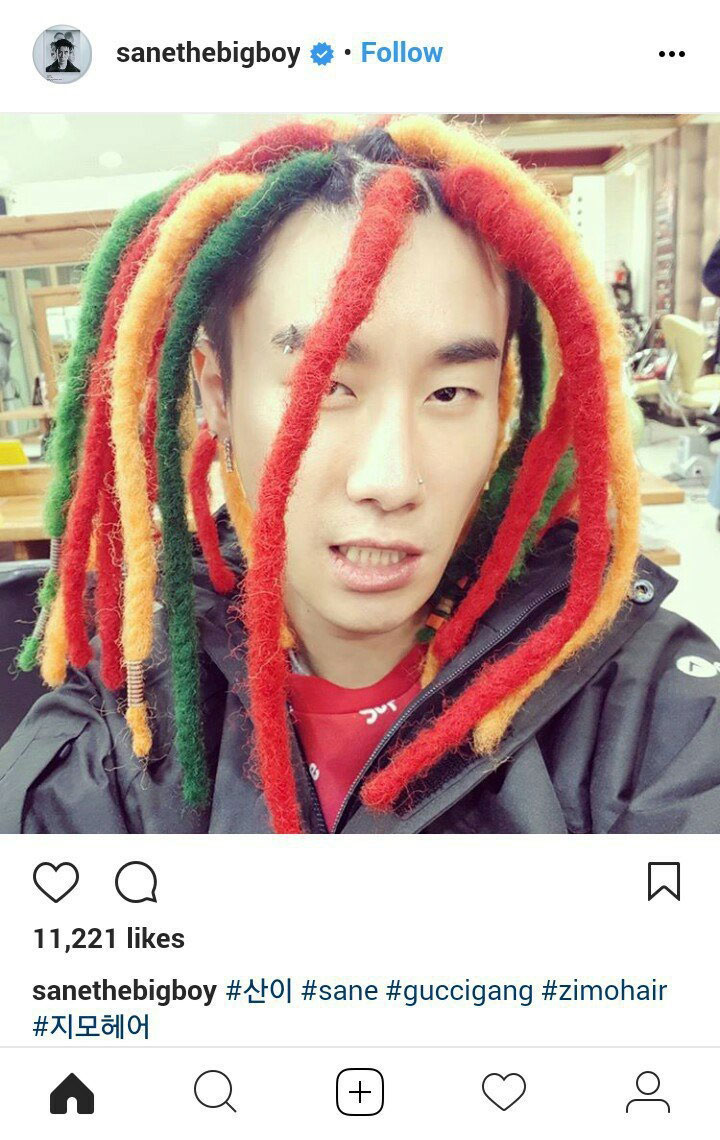Open comments with the speech bubble icon

tap(136, 882)
